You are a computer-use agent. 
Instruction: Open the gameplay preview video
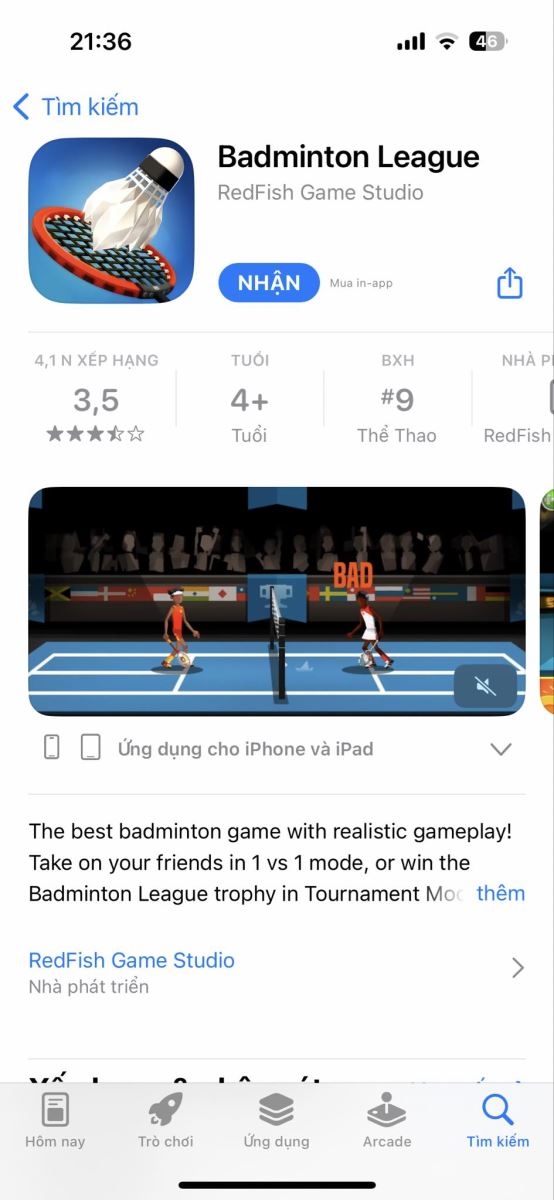coord(276,601)
